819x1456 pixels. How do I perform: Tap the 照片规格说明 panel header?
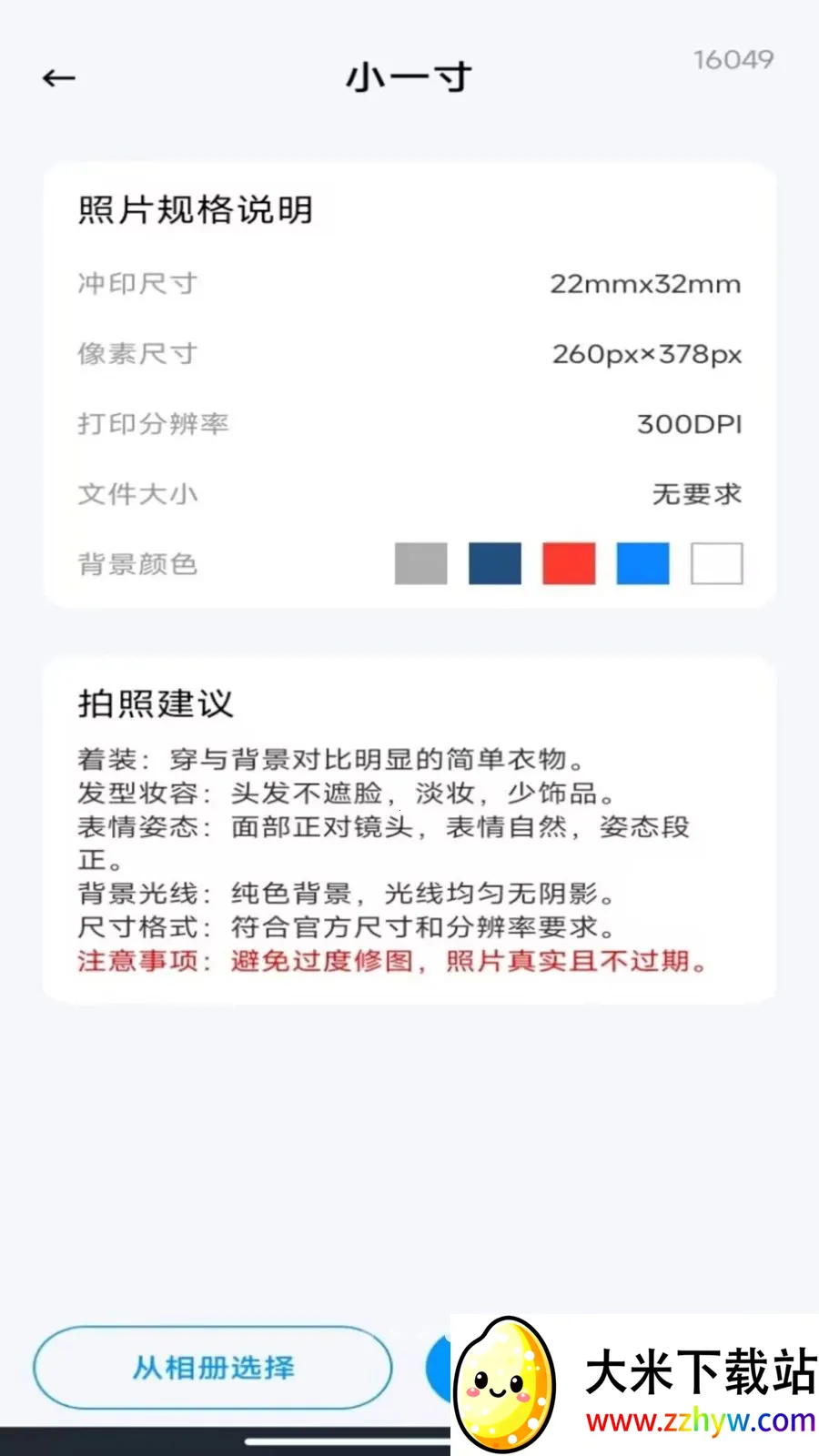(x=196, y=210)
